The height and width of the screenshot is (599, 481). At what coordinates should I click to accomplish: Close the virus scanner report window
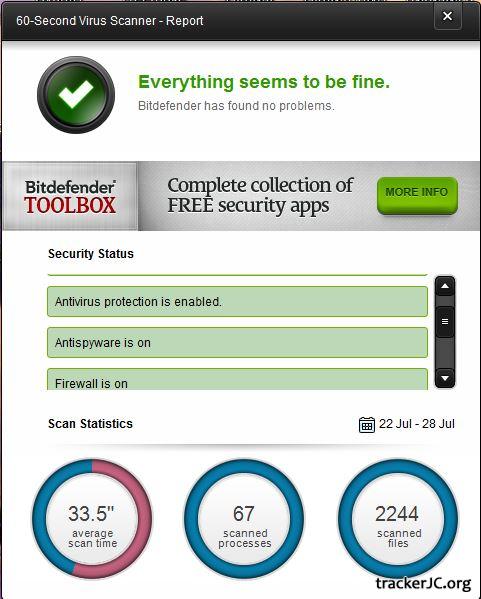(447, 16)
